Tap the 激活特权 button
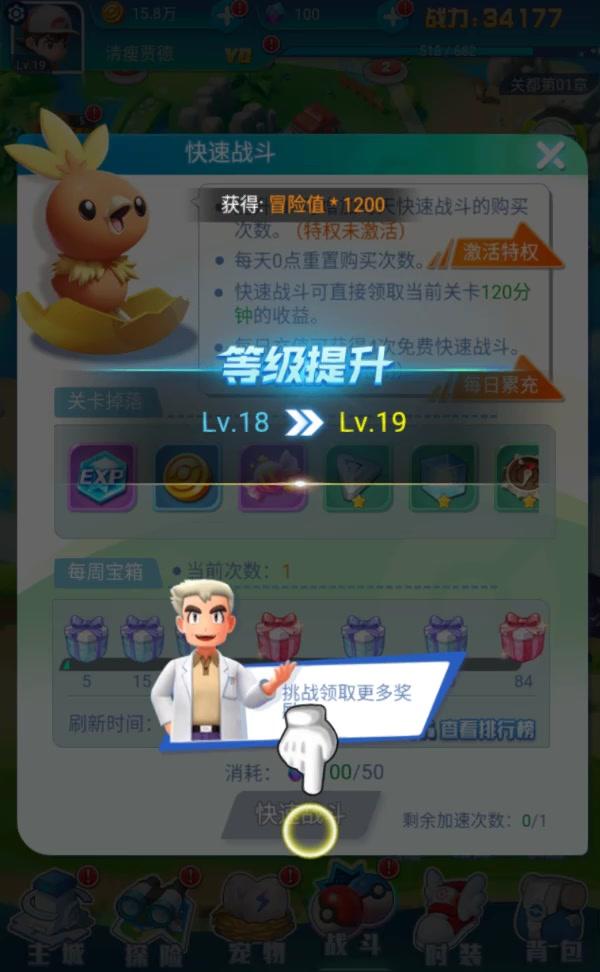Image resolution: width=600 pixels, height=972 pixels. 500,252
